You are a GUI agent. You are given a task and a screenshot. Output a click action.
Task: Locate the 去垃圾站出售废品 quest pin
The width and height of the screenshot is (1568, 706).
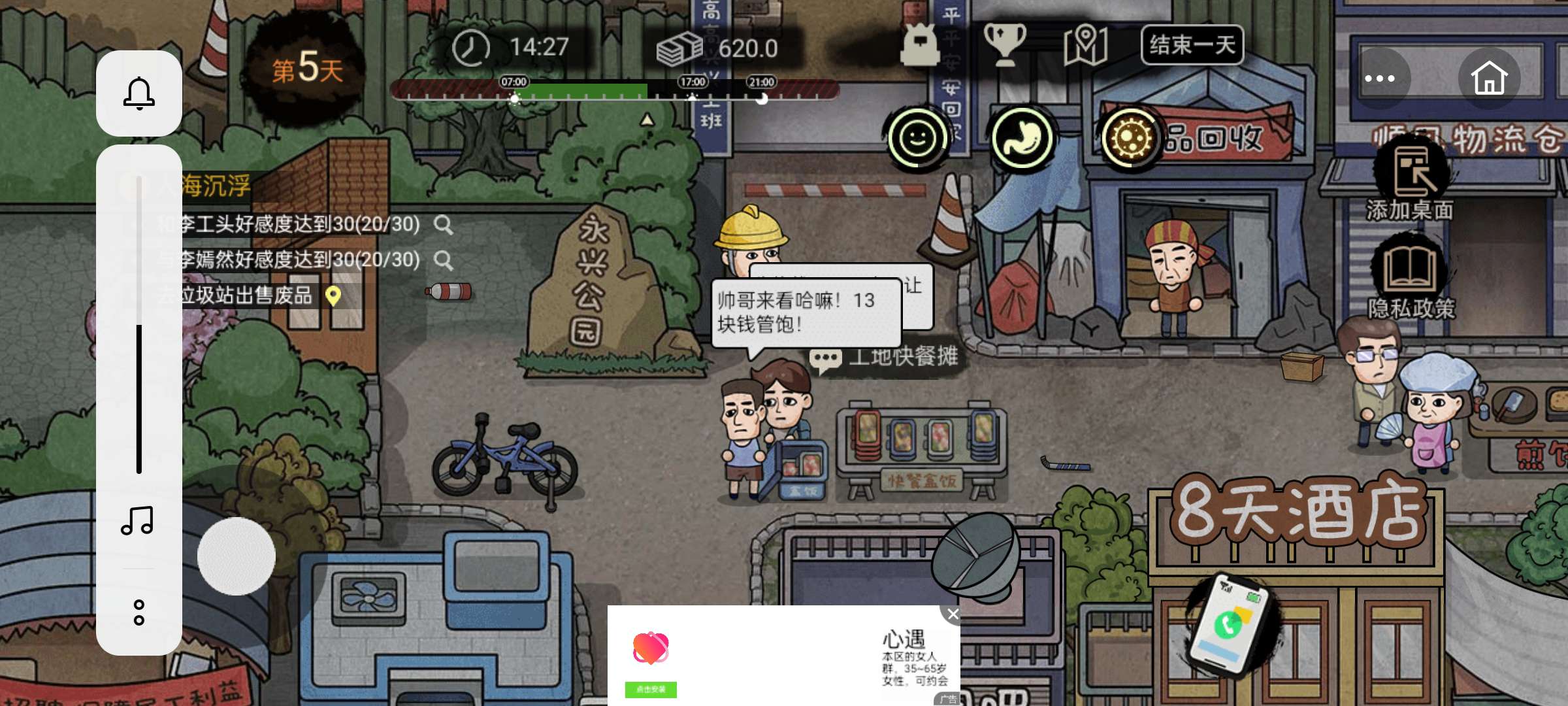pyautogui.click(x=333, y=296)
